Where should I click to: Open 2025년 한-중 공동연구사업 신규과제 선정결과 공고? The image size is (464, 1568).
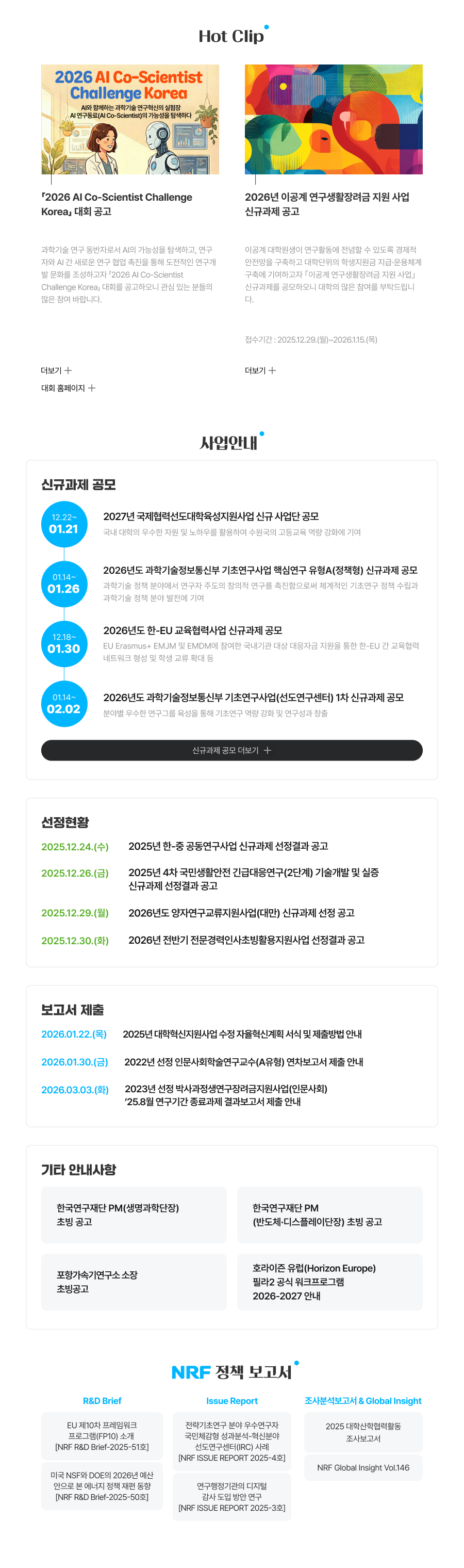pos(228,846)
